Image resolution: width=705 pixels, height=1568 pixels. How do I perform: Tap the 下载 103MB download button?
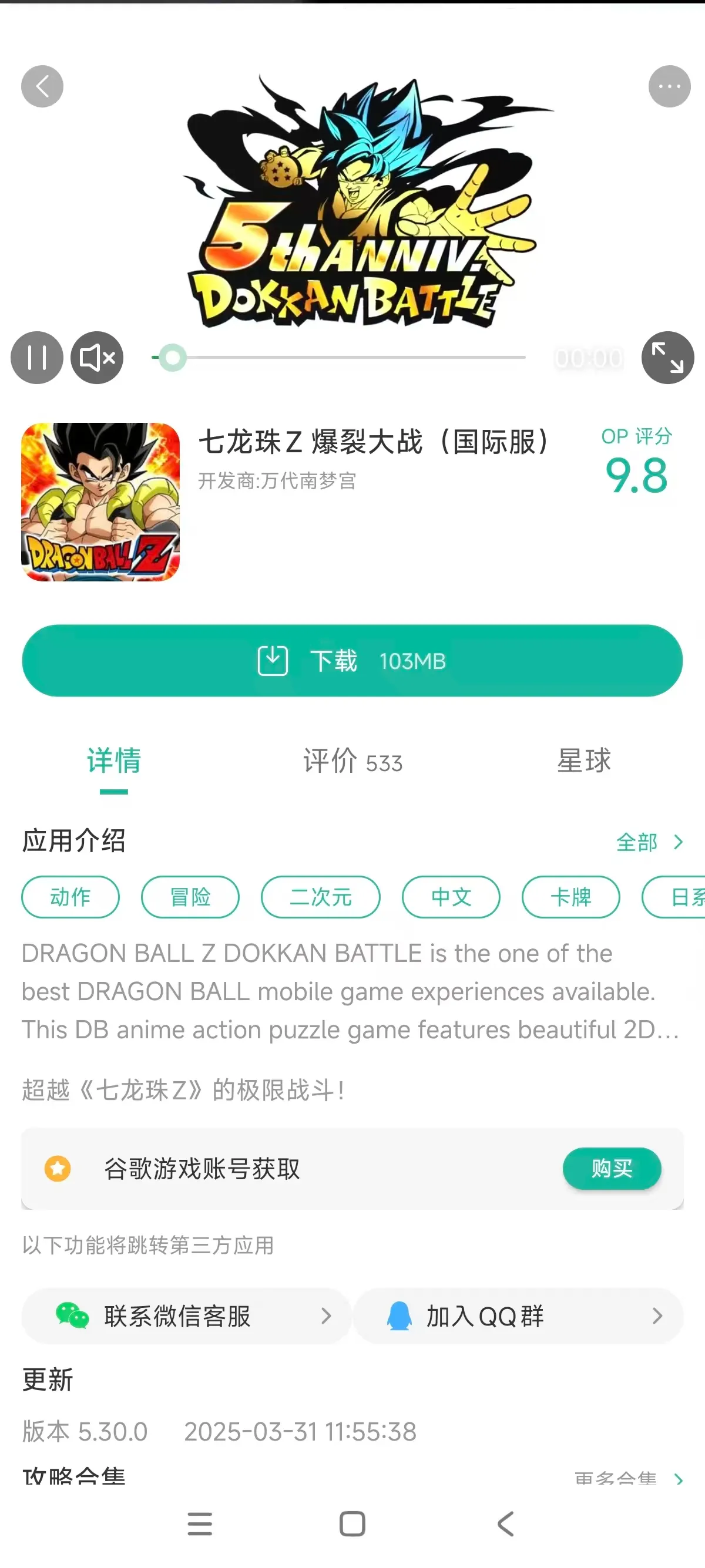pos(352,662)
